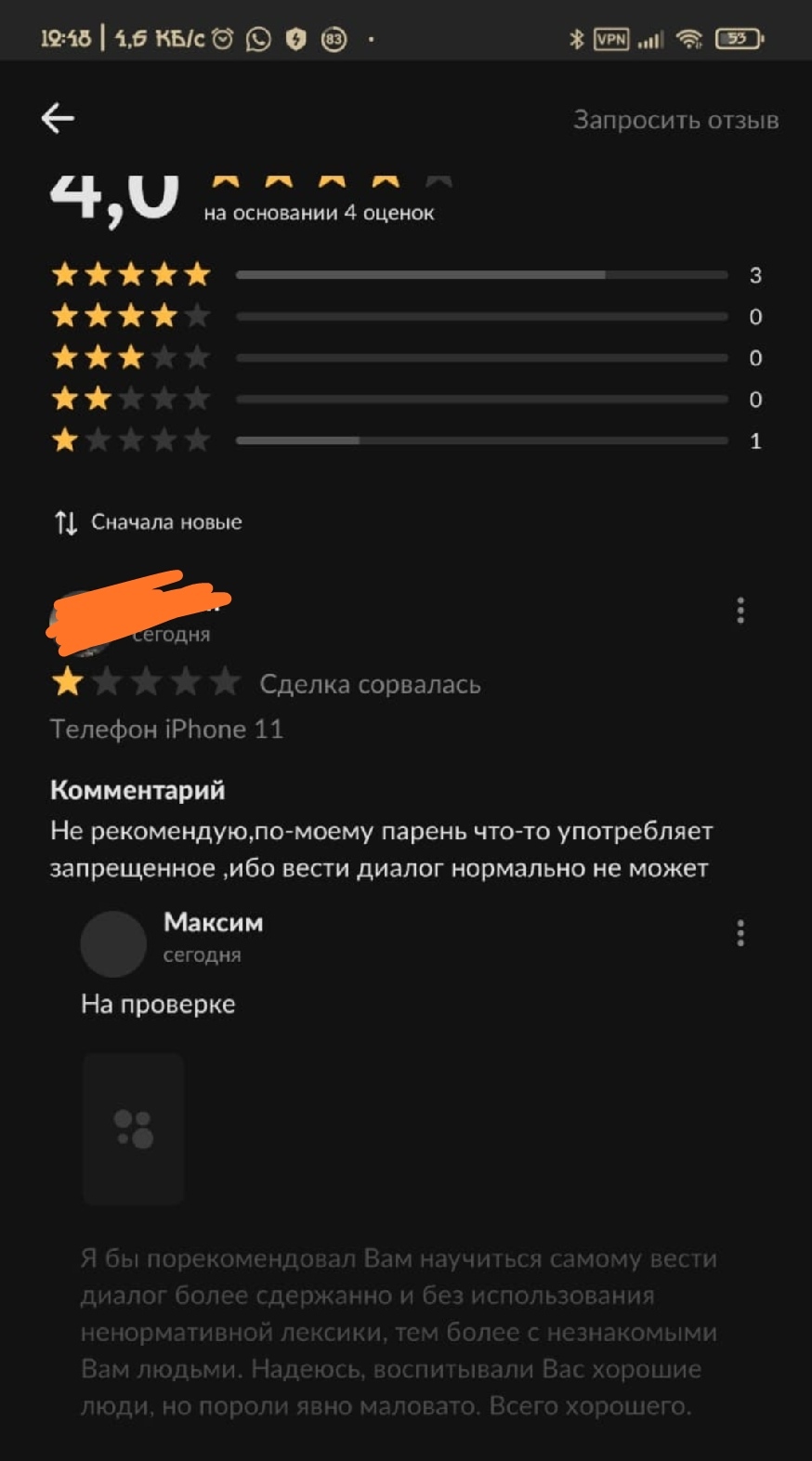This screenshot has width=812, height=1461.
Task: Open overflow menu on Максим's reply
Action: pos(740,933)
